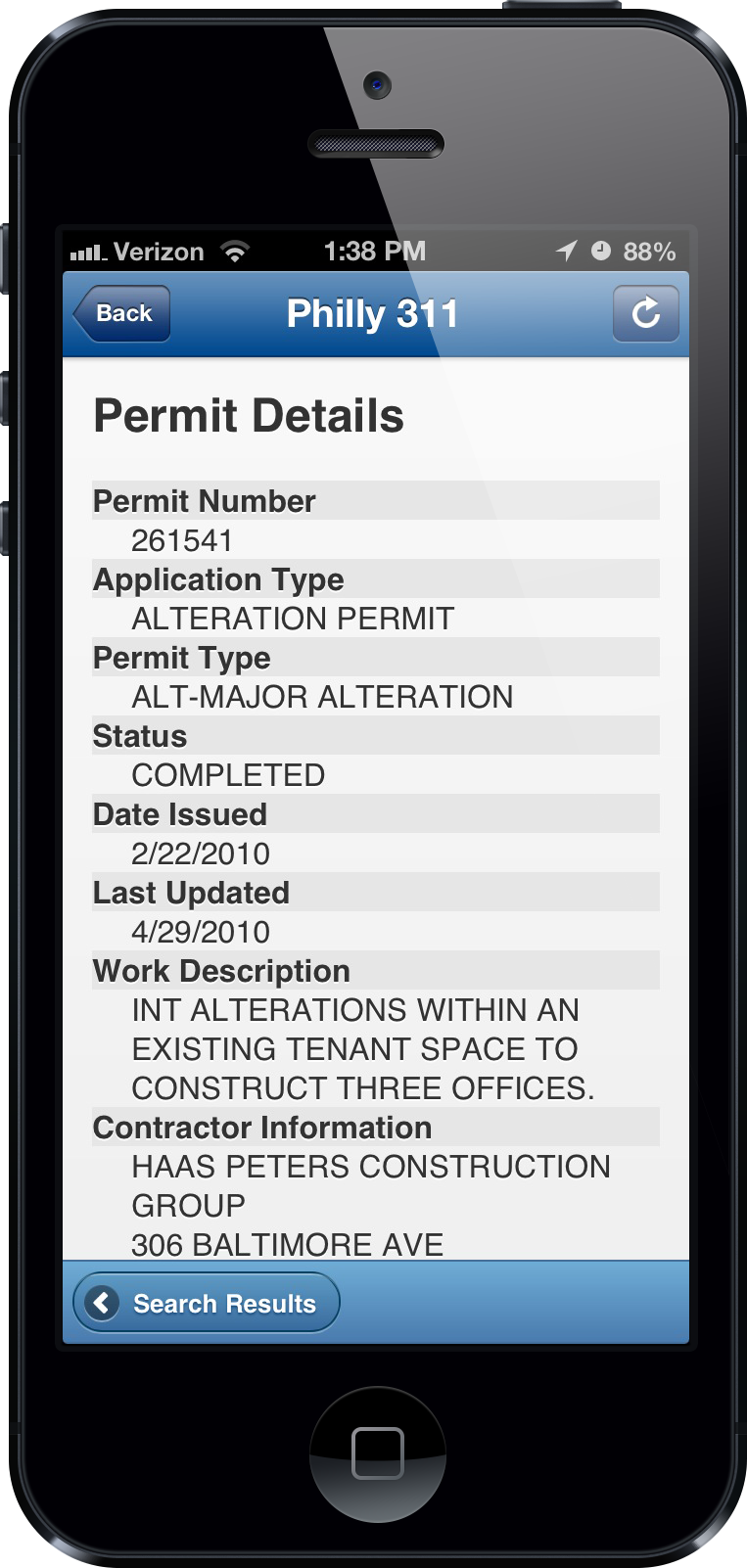Image resolution: width=747 pixels, height=1568 pixels.
Task: Go back using the Back button
Action: pyautogui.click(x=123, y=314)
